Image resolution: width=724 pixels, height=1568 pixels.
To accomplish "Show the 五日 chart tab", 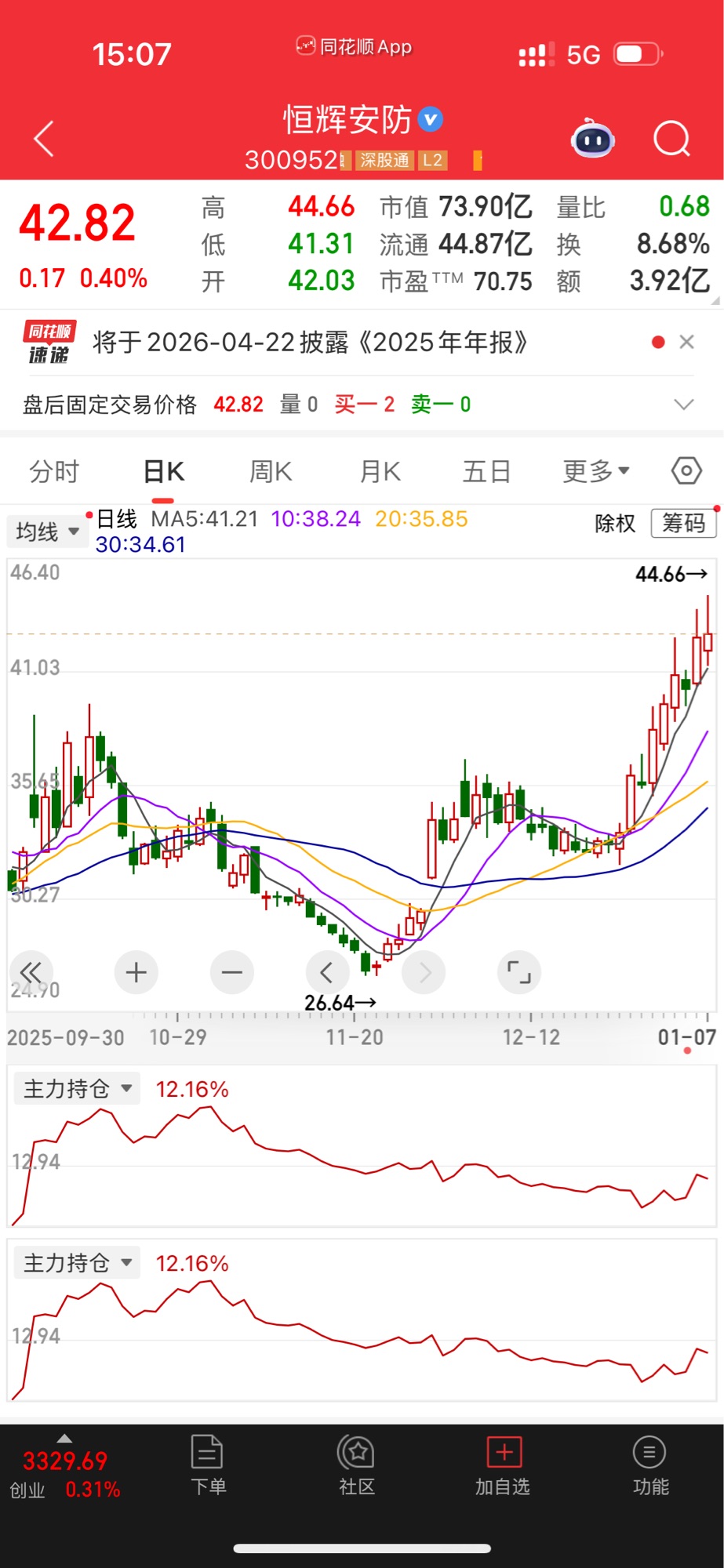I will tap(486, 472).
